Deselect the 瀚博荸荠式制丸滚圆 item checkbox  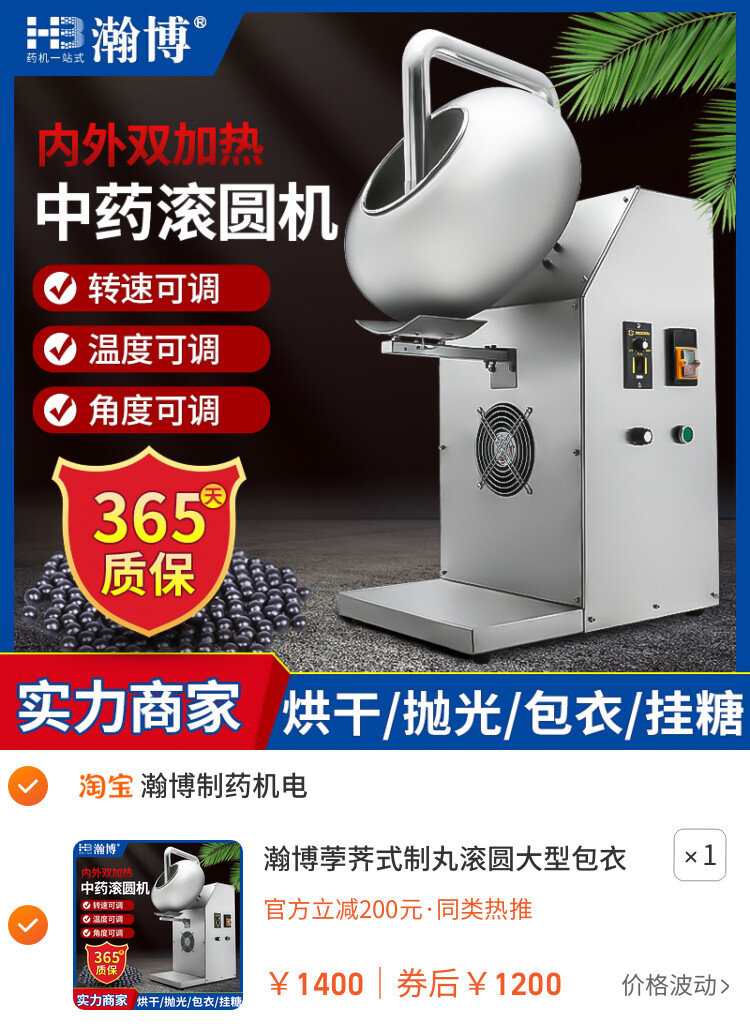[x=27, y=925]
